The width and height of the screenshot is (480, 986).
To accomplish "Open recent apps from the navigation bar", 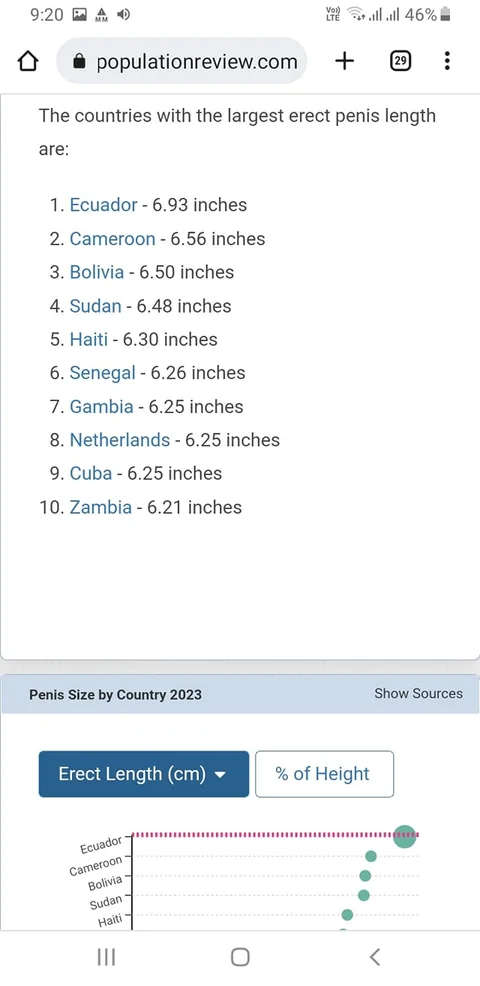I will tap(106, 957).
